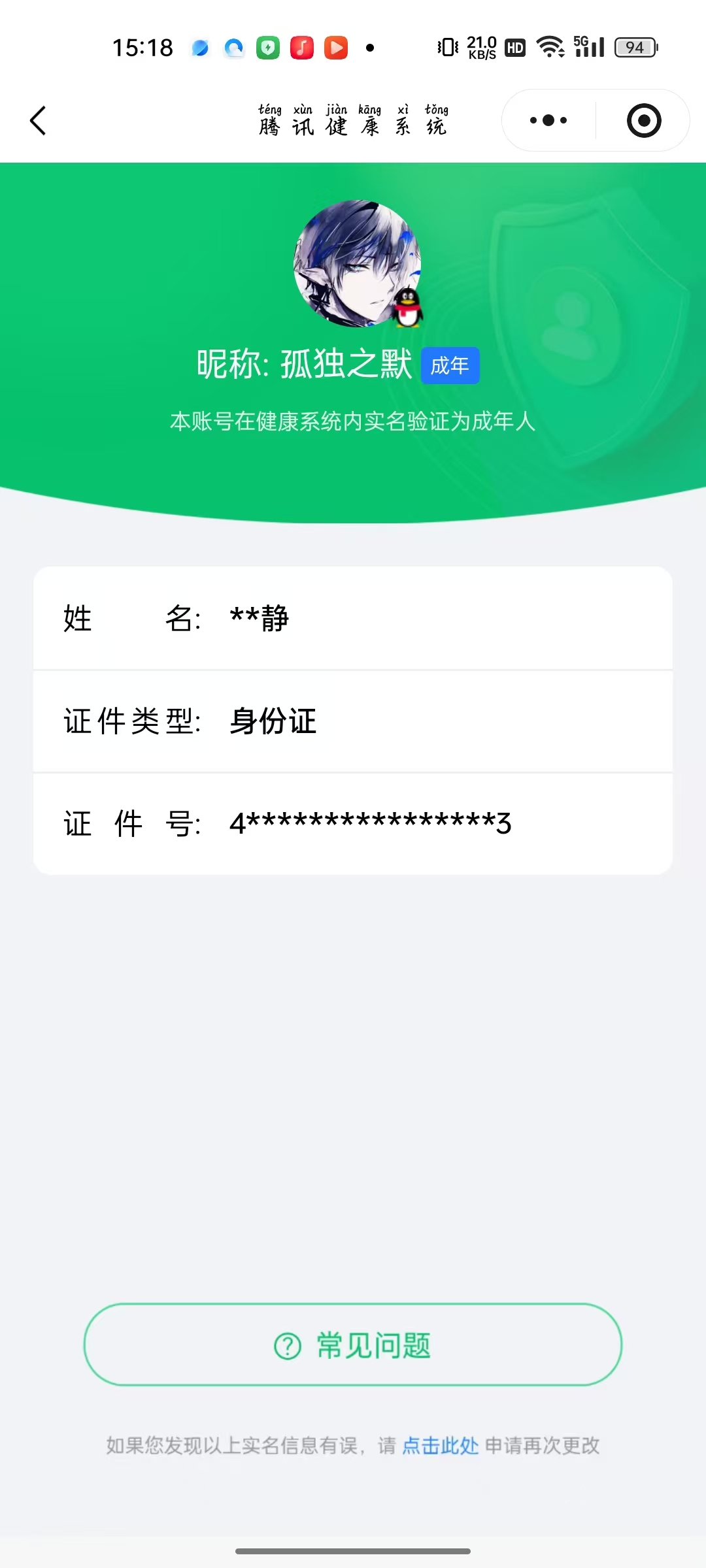706x1568 pixels.
Task: View the profile avatar picture
Action: click(353, 265)
